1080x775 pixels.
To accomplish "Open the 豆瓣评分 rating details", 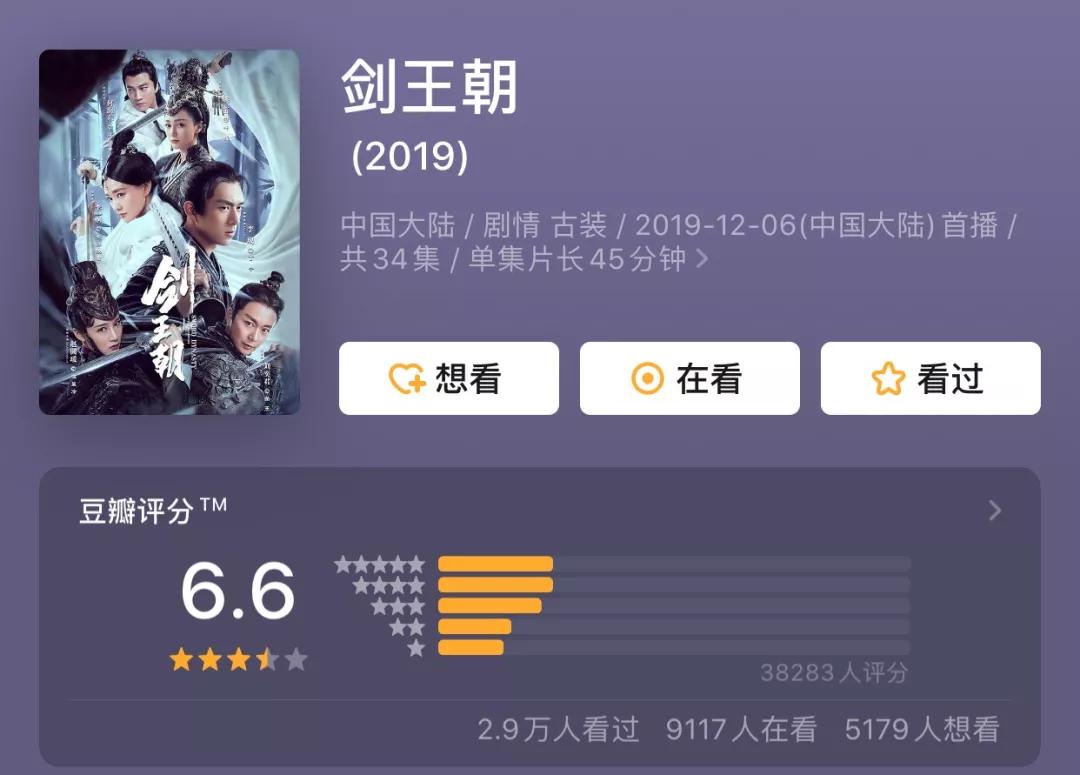I will pyautogui.click(x=994, y=511).
